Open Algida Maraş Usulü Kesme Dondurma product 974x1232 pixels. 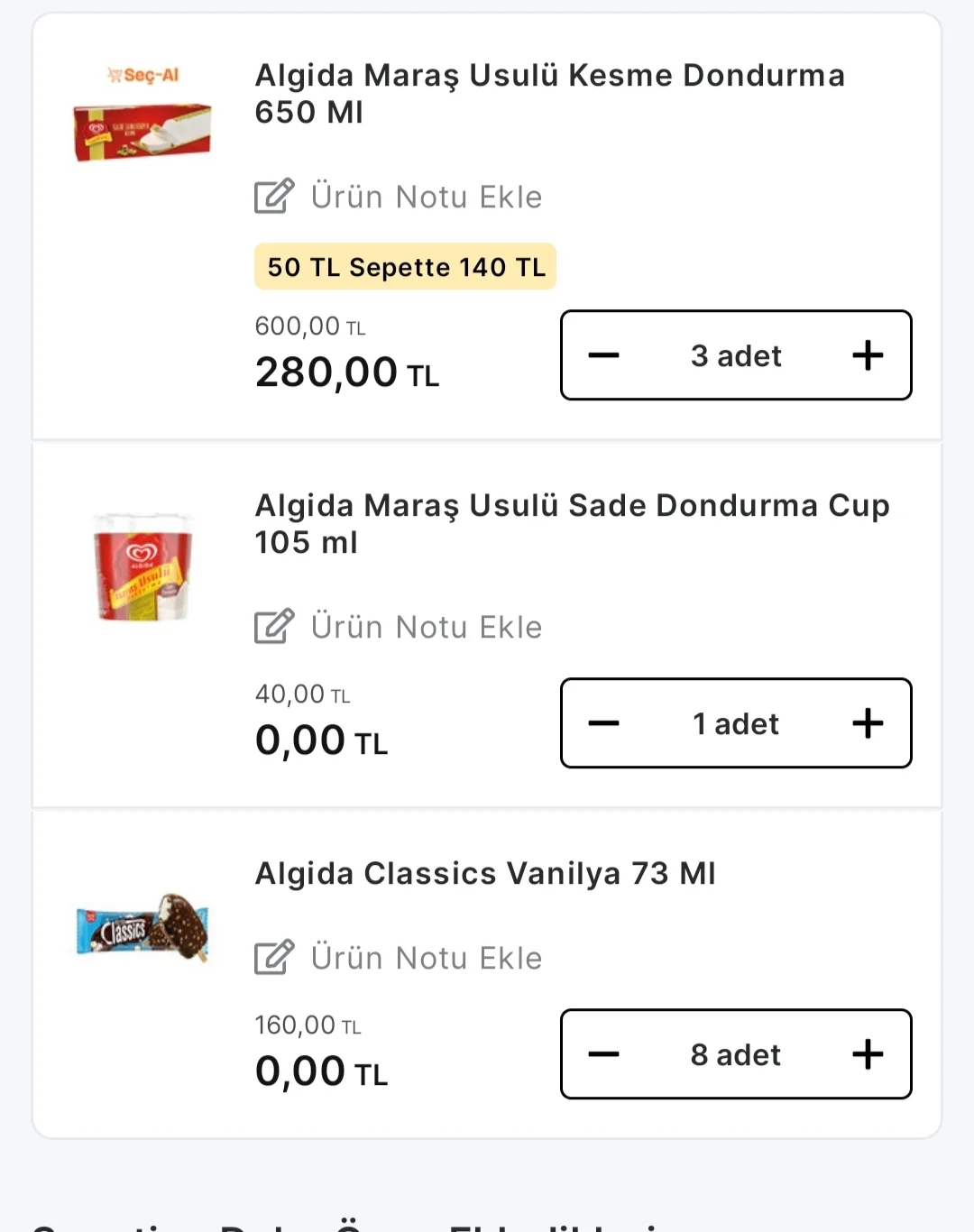[549, 93]
